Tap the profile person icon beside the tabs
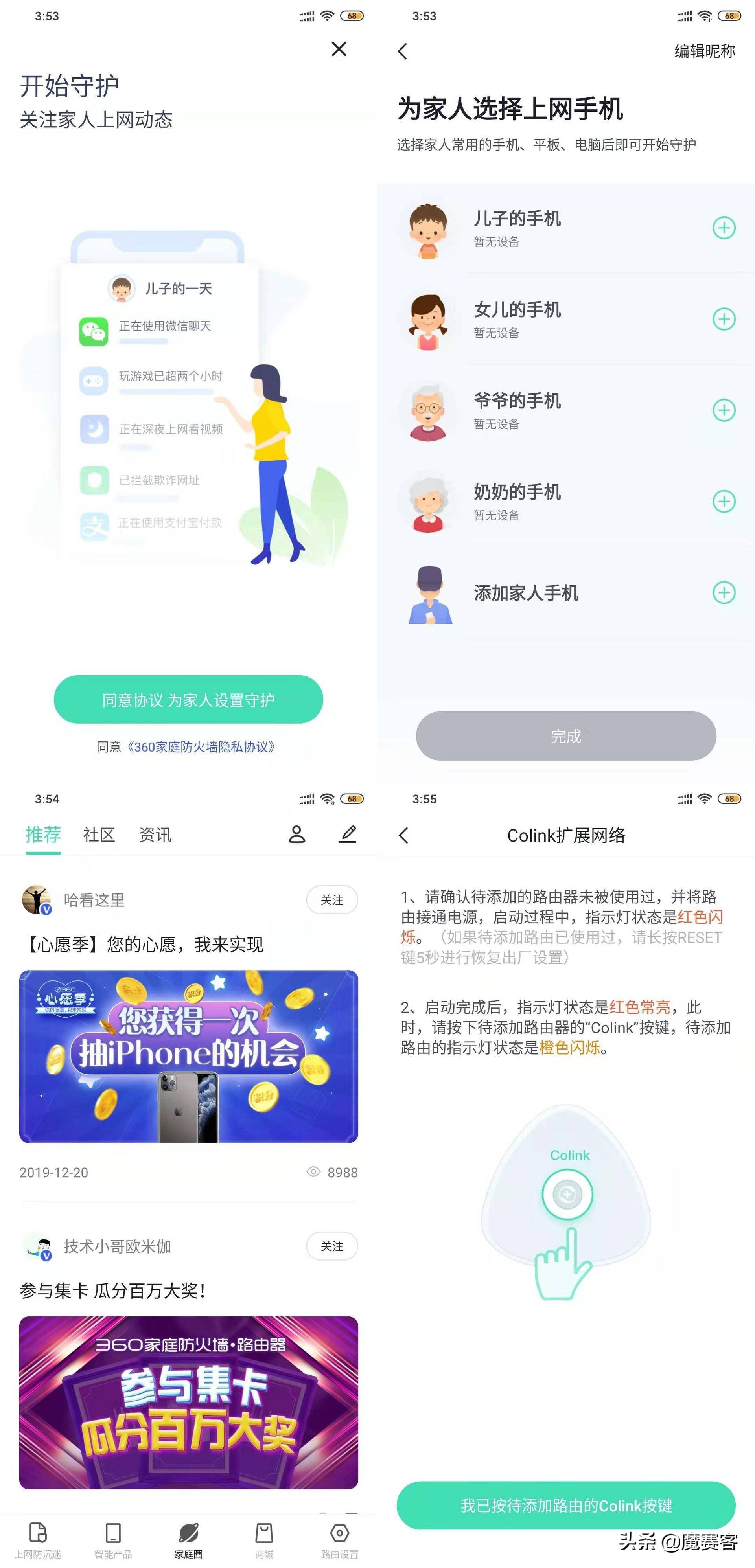 298,835
